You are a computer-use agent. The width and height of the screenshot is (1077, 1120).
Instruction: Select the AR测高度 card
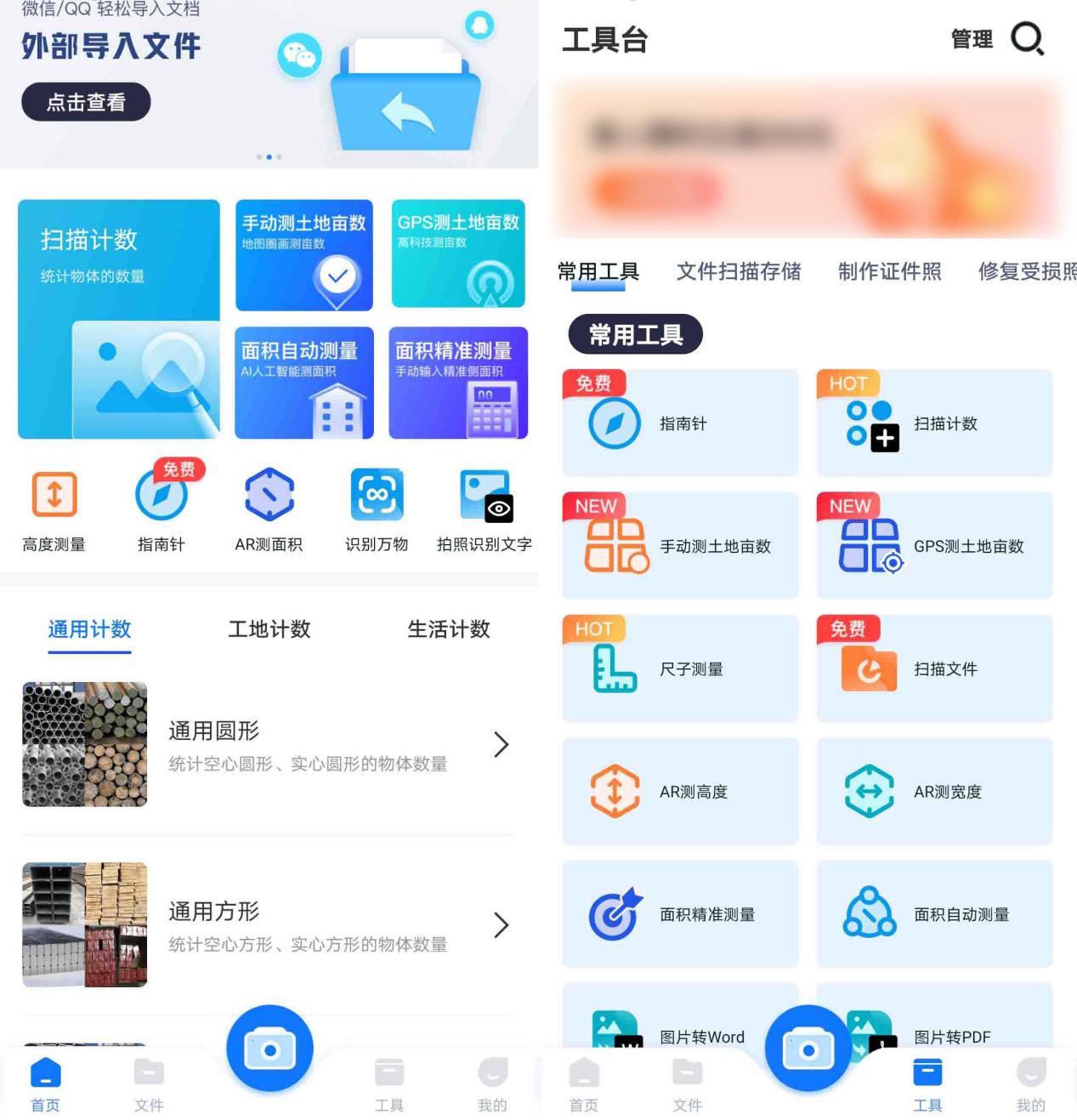680,792
